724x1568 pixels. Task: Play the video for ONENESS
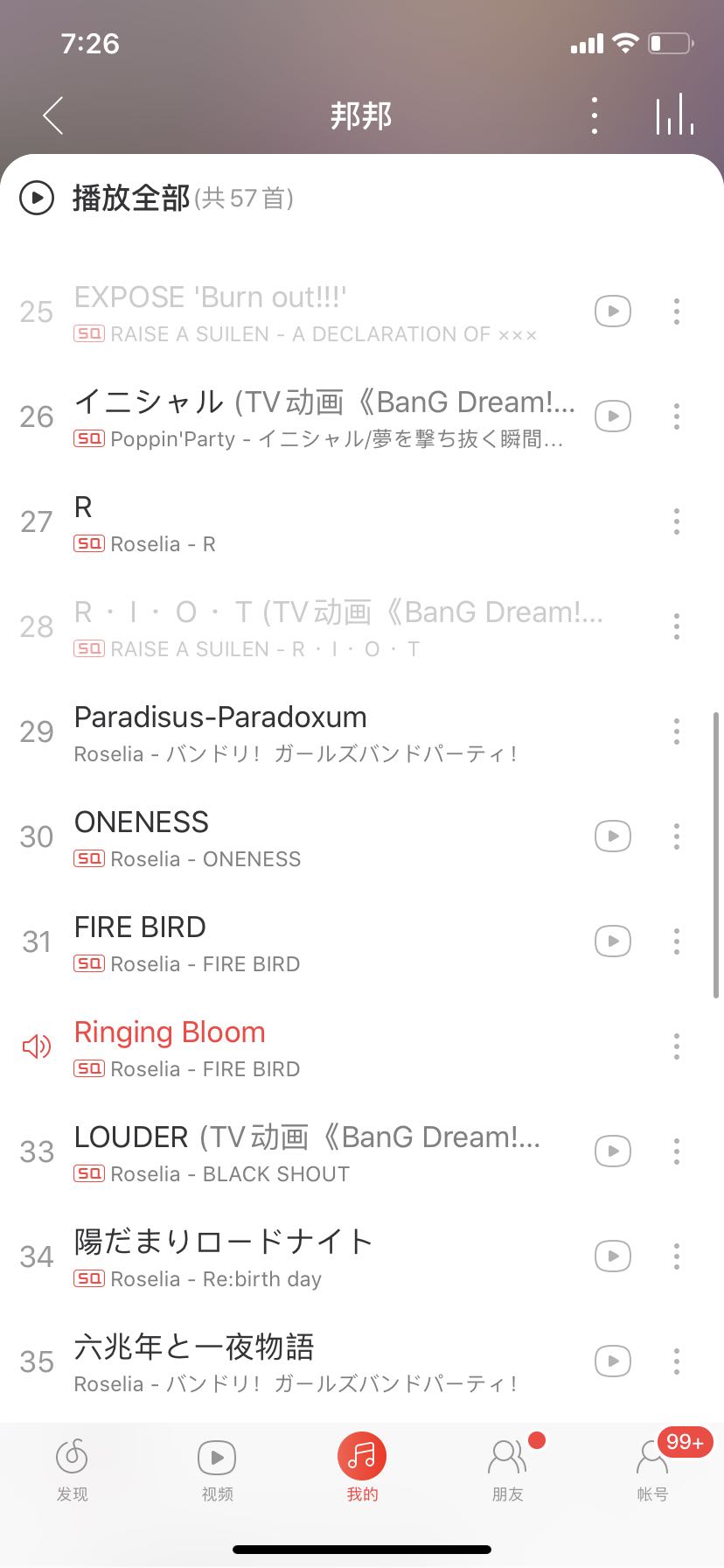(613, 836)
